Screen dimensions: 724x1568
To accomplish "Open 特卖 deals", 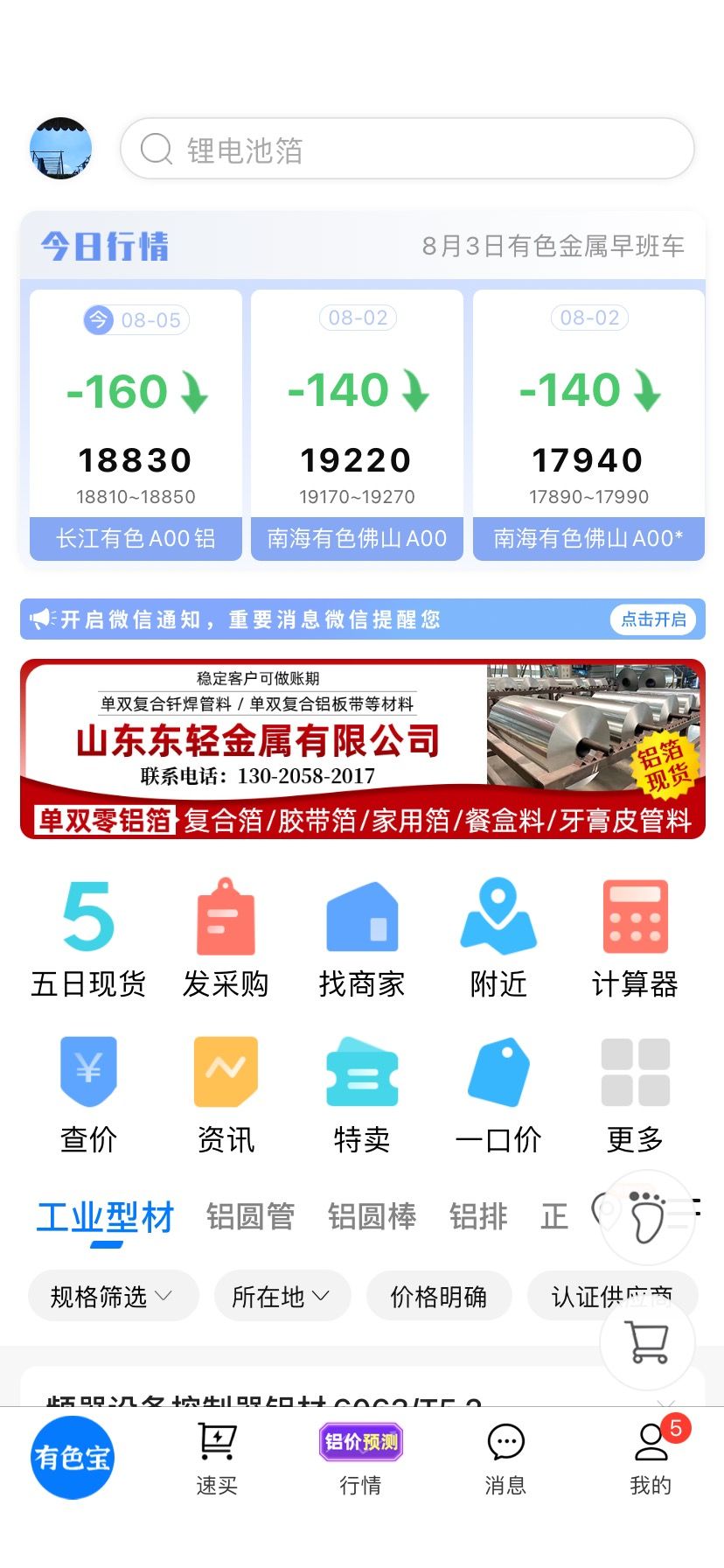I will click(362, 1095).
